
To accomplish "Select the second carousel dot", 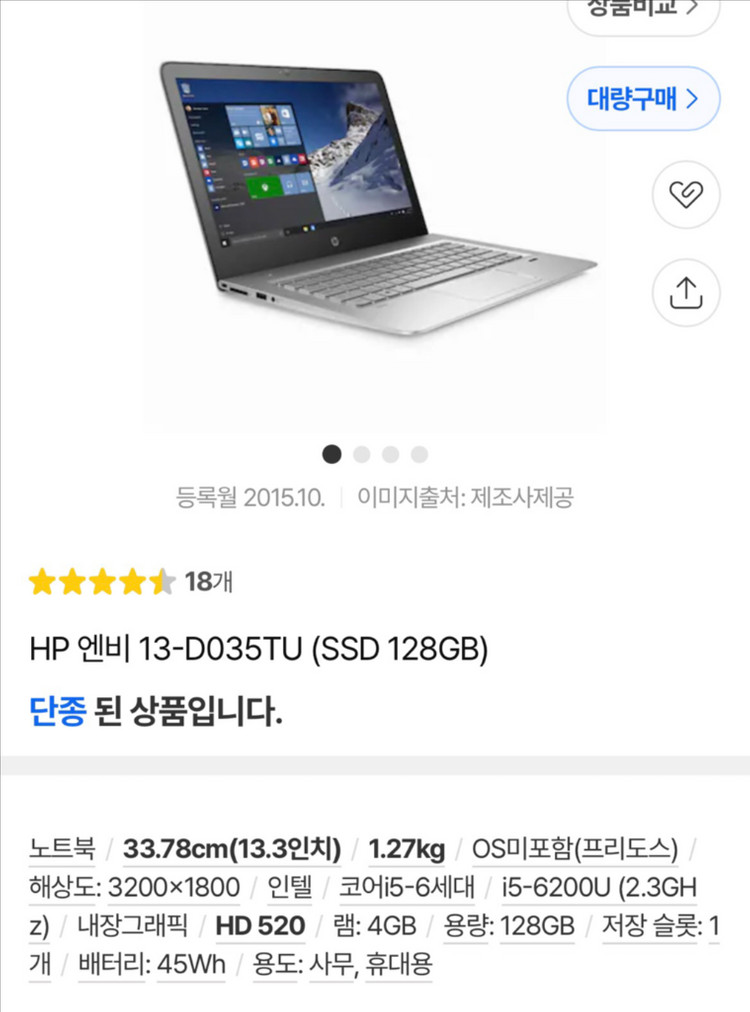I will tap(361, 454).
